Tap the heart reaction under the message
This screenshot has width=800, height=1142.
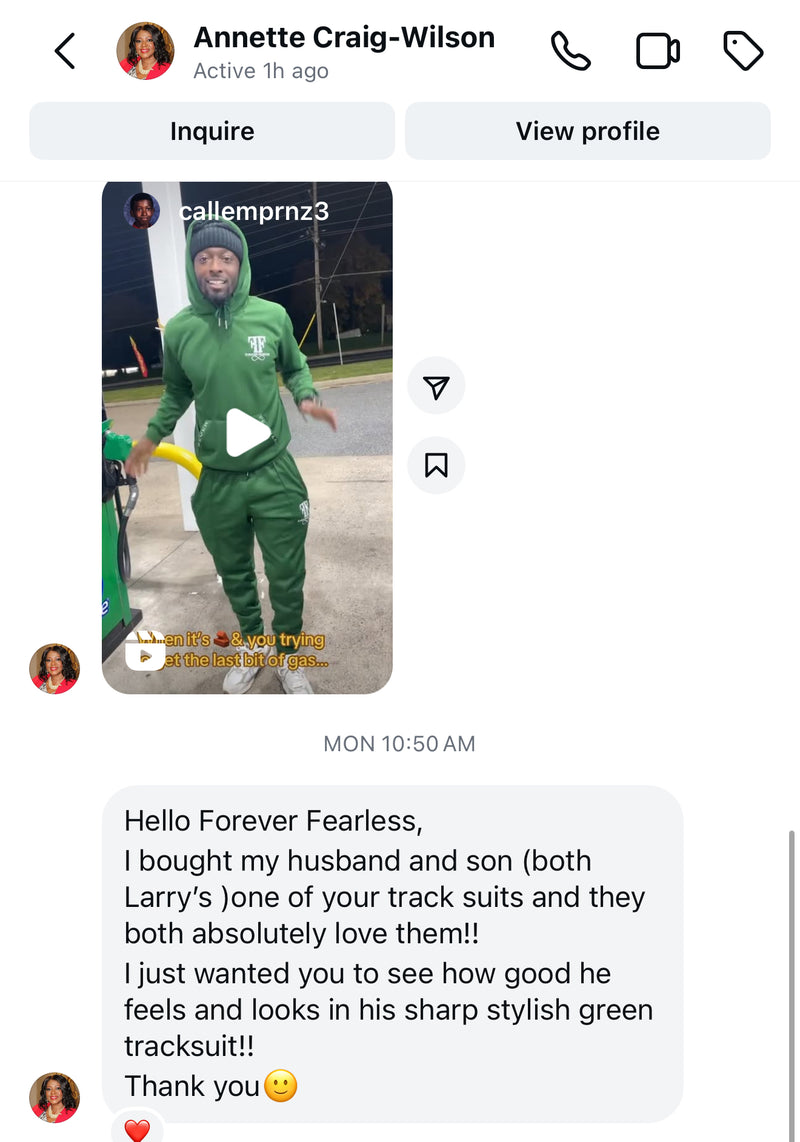(137, 1129)
